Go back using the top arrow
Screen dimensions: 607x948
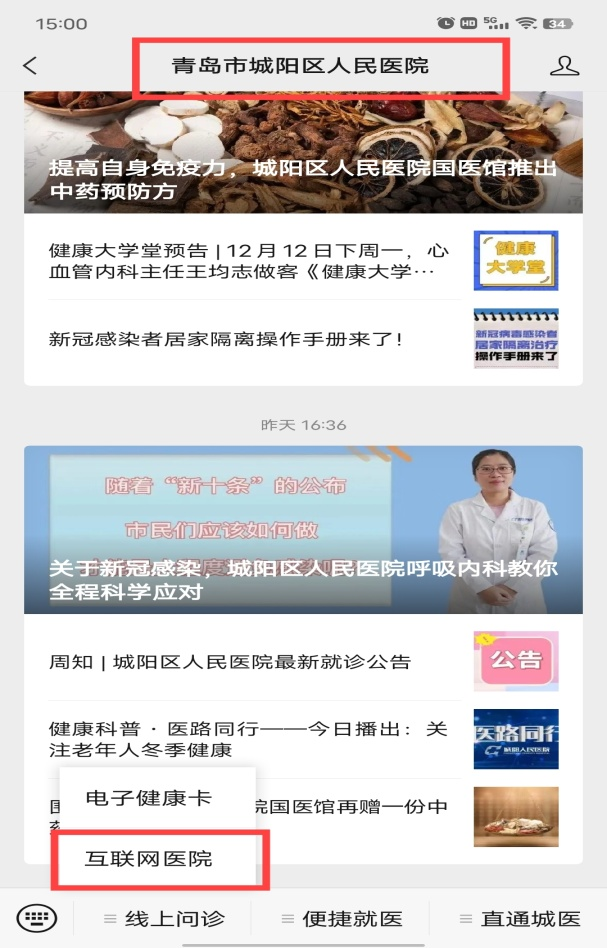tap(30, 66)
